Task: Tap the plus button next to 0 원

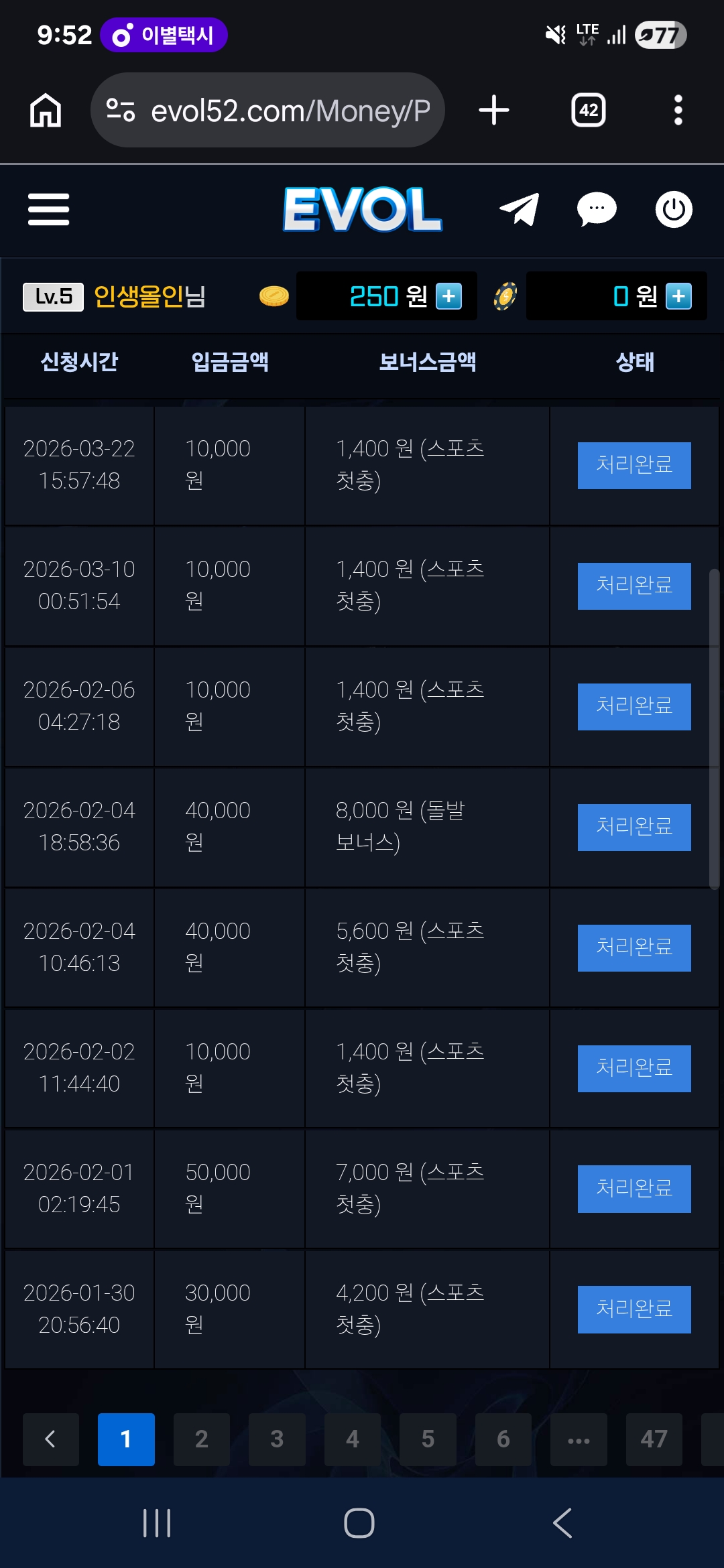Action: pyautogui.click(x=678, y=296)
